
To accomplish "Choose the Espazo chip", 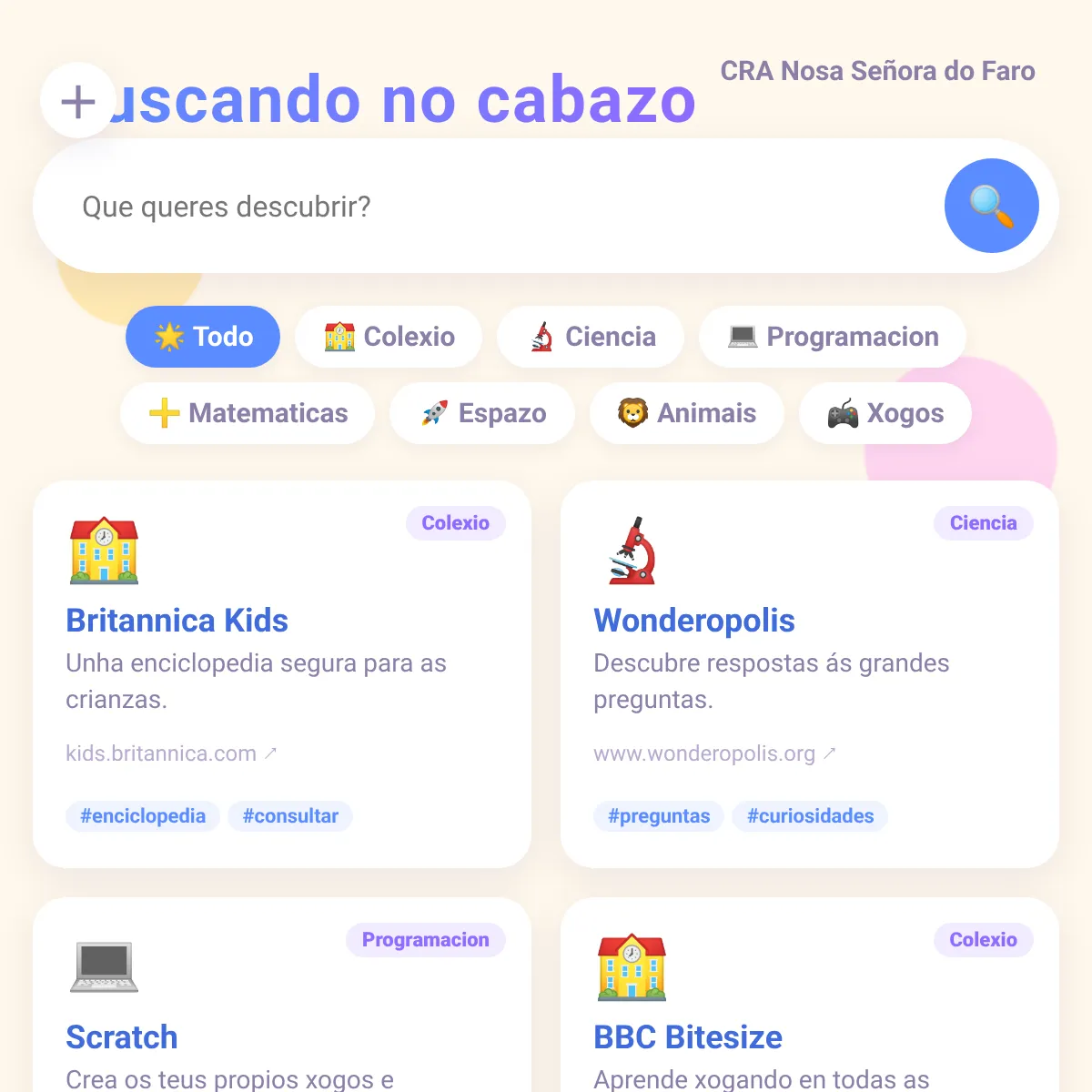I will [482, 413].
